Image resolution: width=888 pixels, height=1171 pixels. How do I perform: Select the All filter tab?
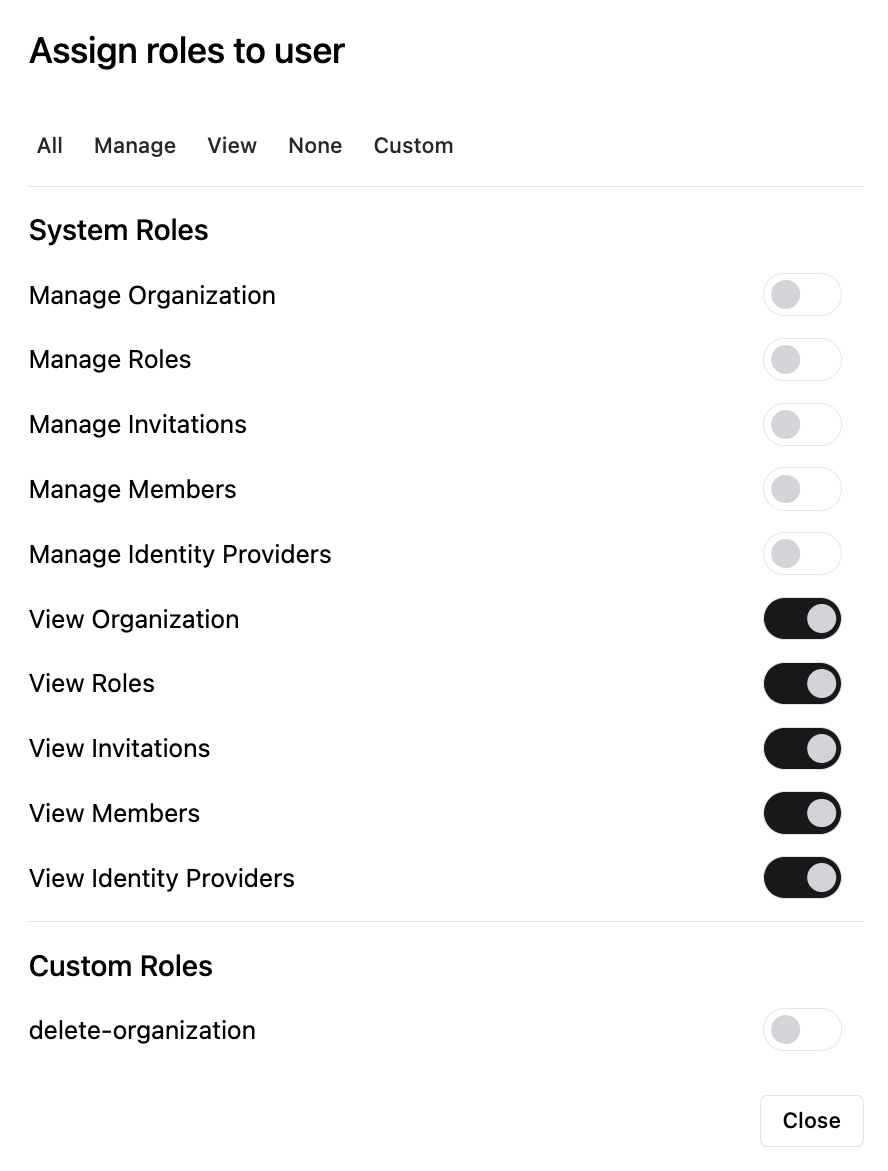[50, 145]
